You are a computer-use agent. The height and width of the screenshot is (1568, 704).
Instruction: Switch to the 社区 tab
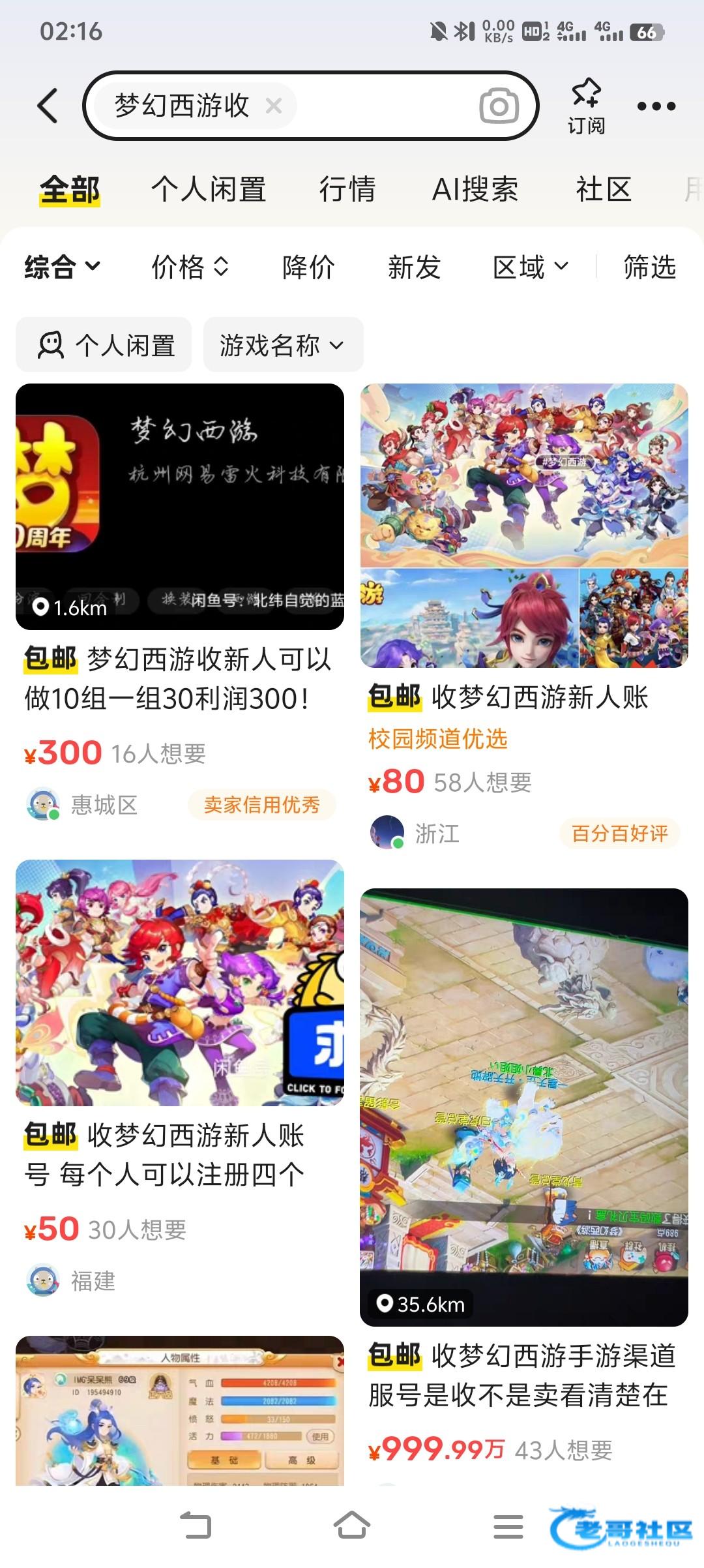604,190
